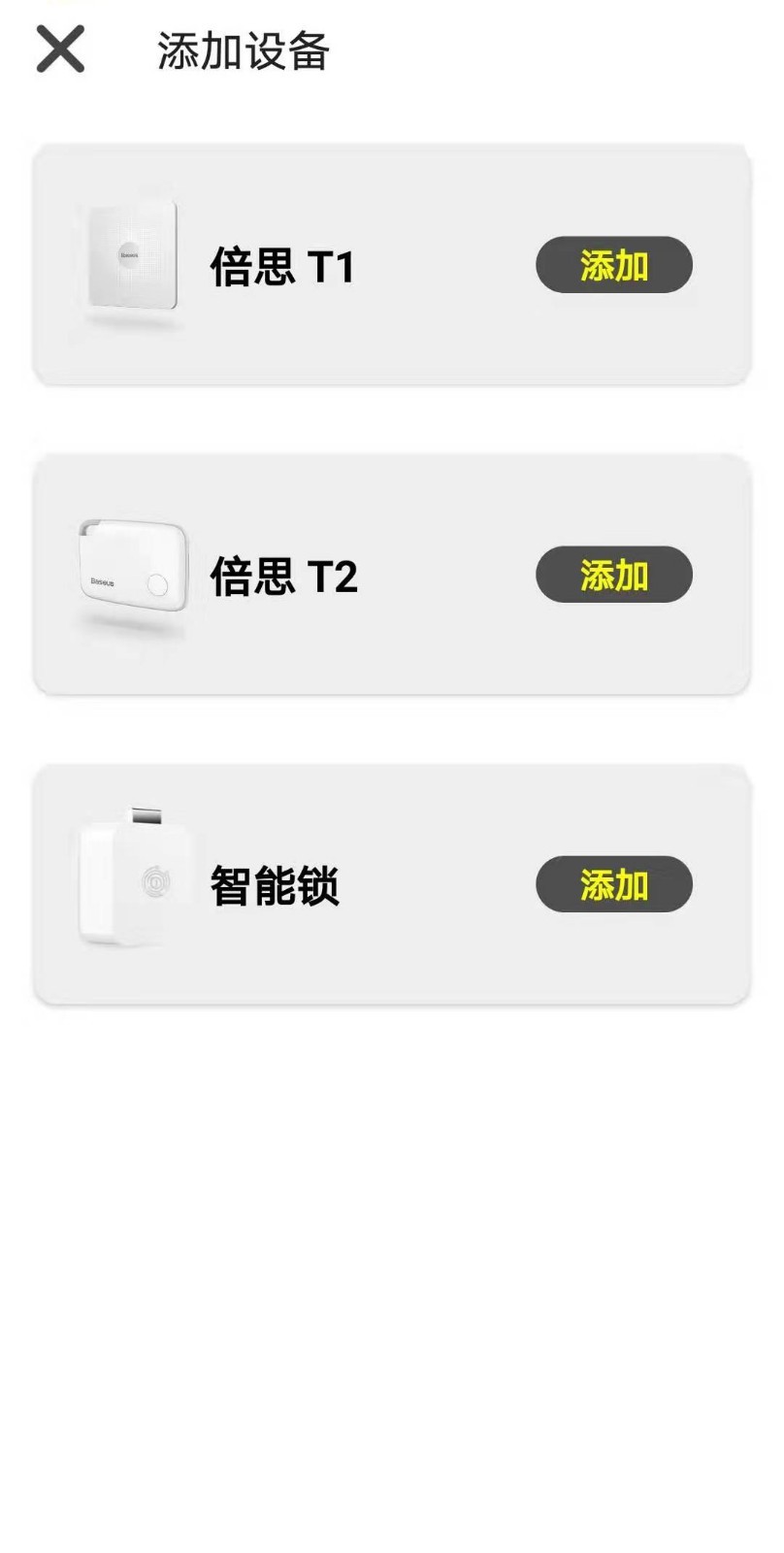Click the 添加设备 page title
784x1553 pixels.
[x=245, y=53]
